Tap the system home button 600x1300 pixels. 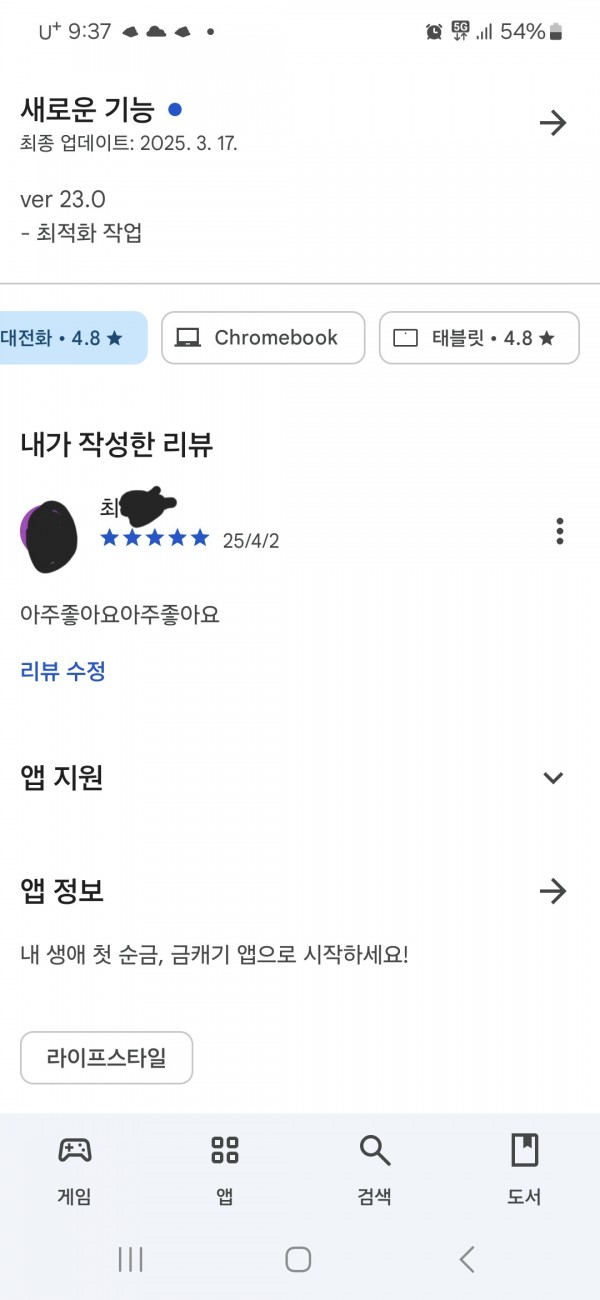click(x=298, y=1259)
